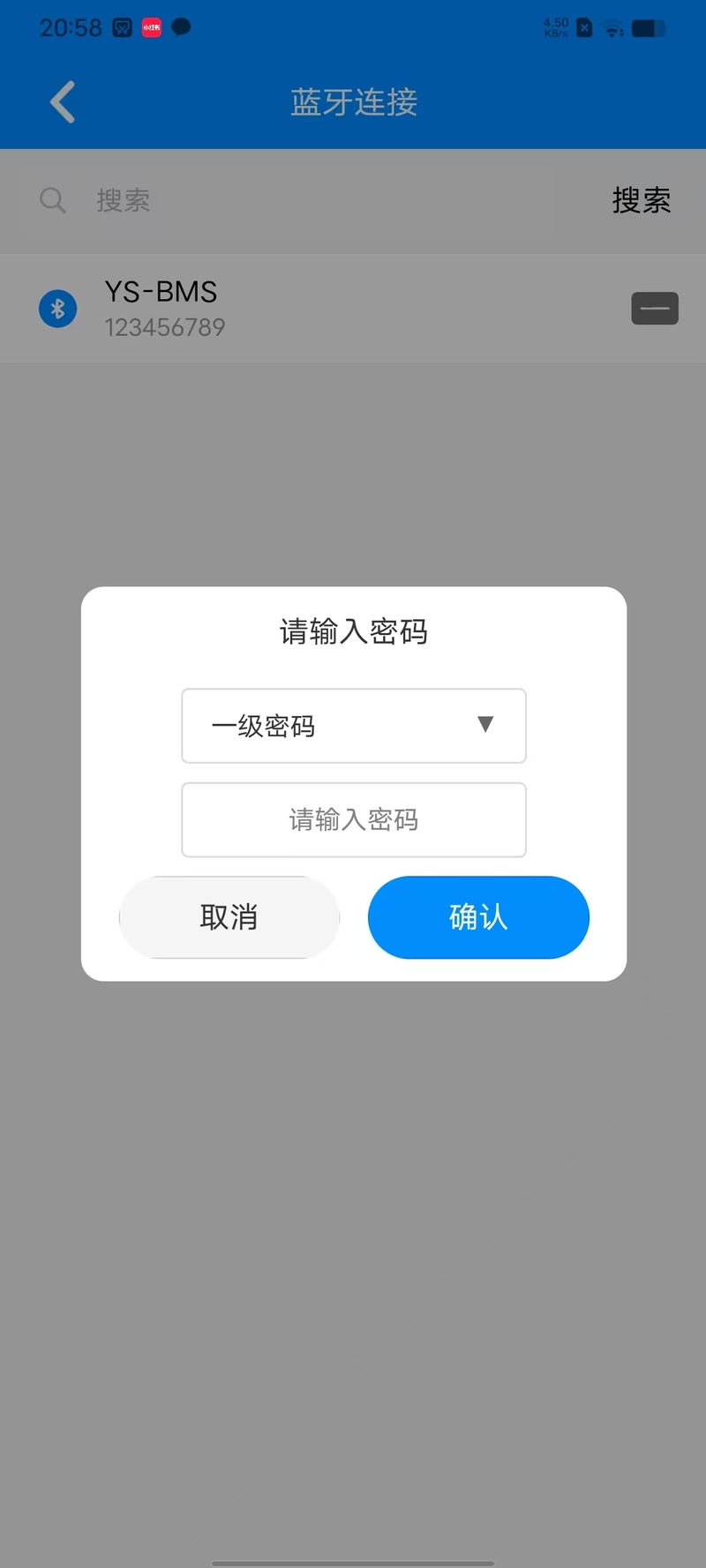Cancel the dialog with 取消
The image size is (706, 1568).
pos(229,917)
